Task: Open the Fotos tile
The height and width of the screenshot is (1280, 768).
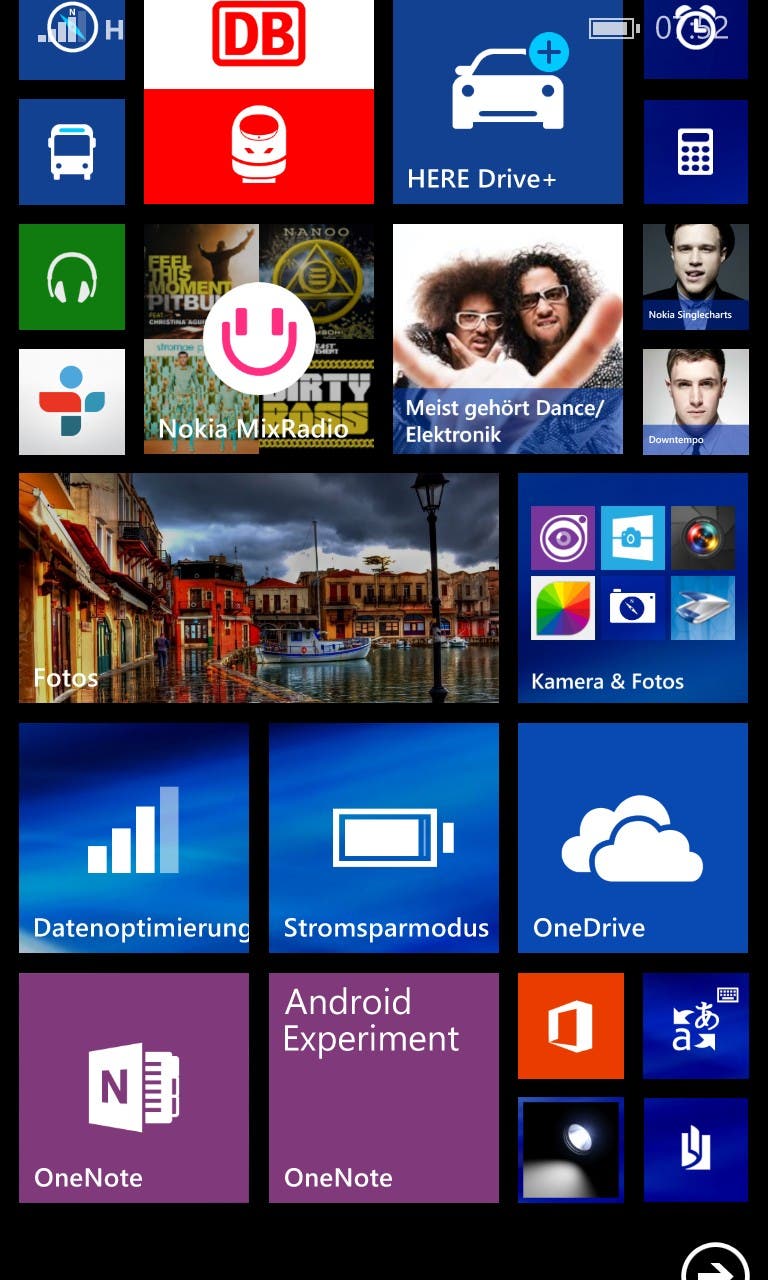Action: pyautogui.click(x=259, y=588)
